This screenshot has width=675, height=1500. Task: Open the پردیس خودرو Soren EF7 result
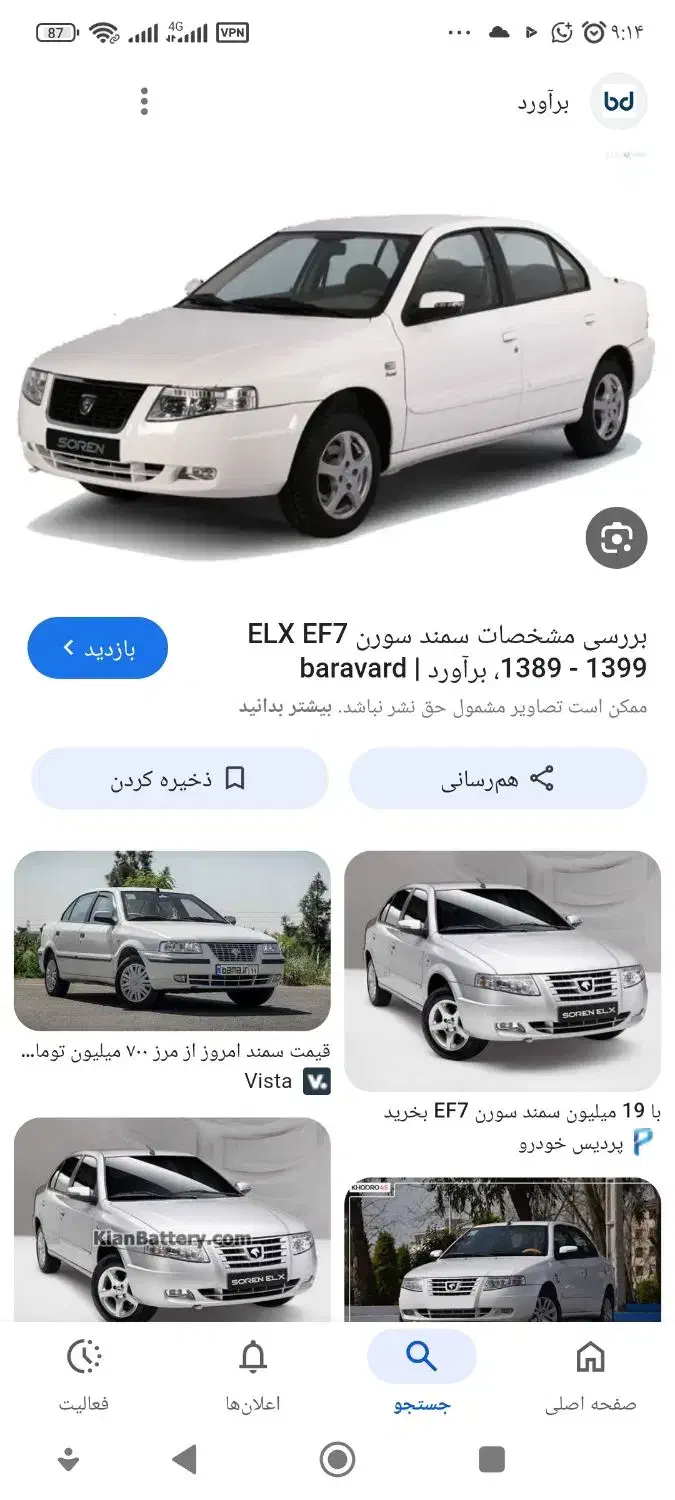click(502, 970)
